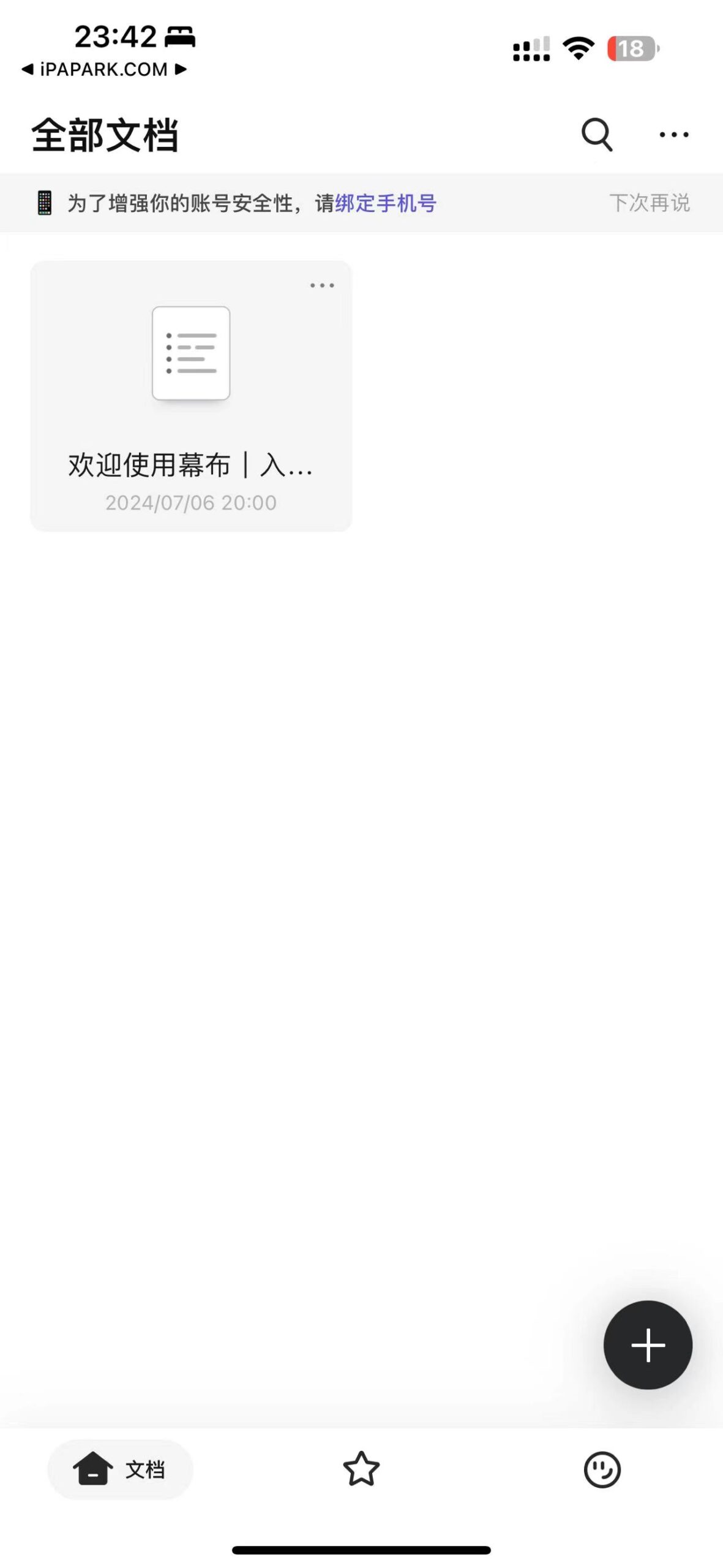Click the three-dot menu in top right corner
This screenshot has height=1568, width=723.
[674, 134]
